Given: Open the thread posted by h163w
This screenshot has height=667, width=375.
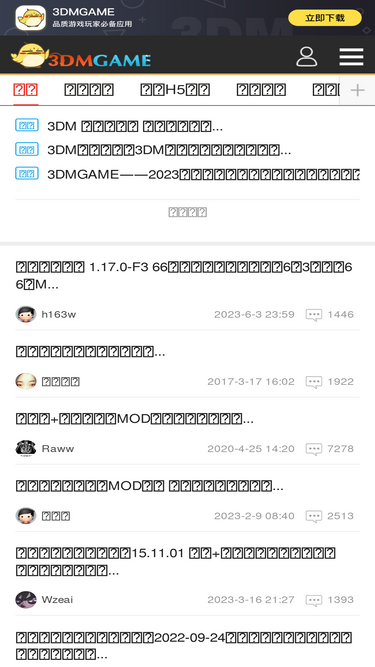Looking at the screenshot, I should point(184,276).
